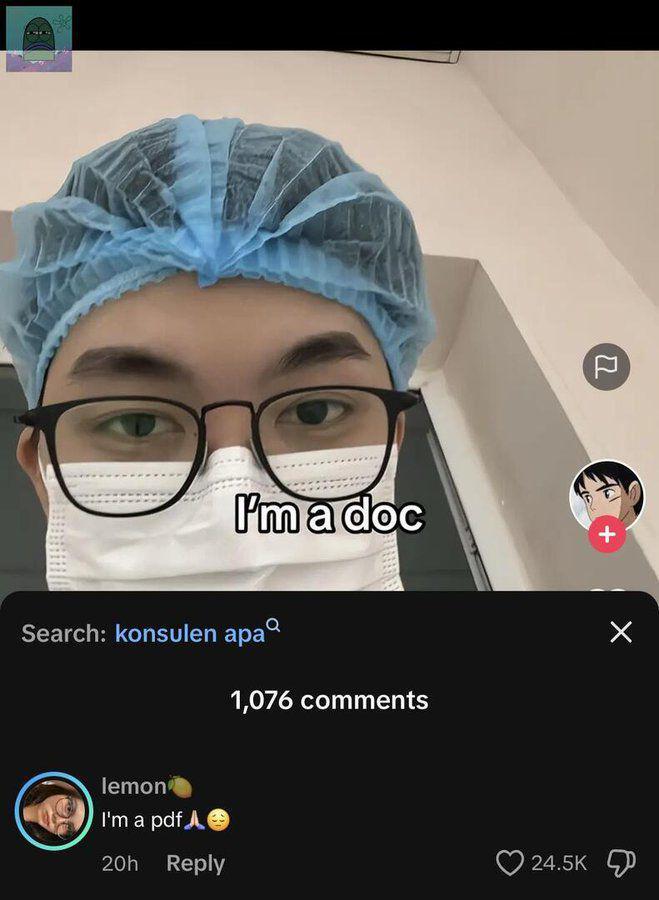Follow the creator via plus badge

pos(606,534)
